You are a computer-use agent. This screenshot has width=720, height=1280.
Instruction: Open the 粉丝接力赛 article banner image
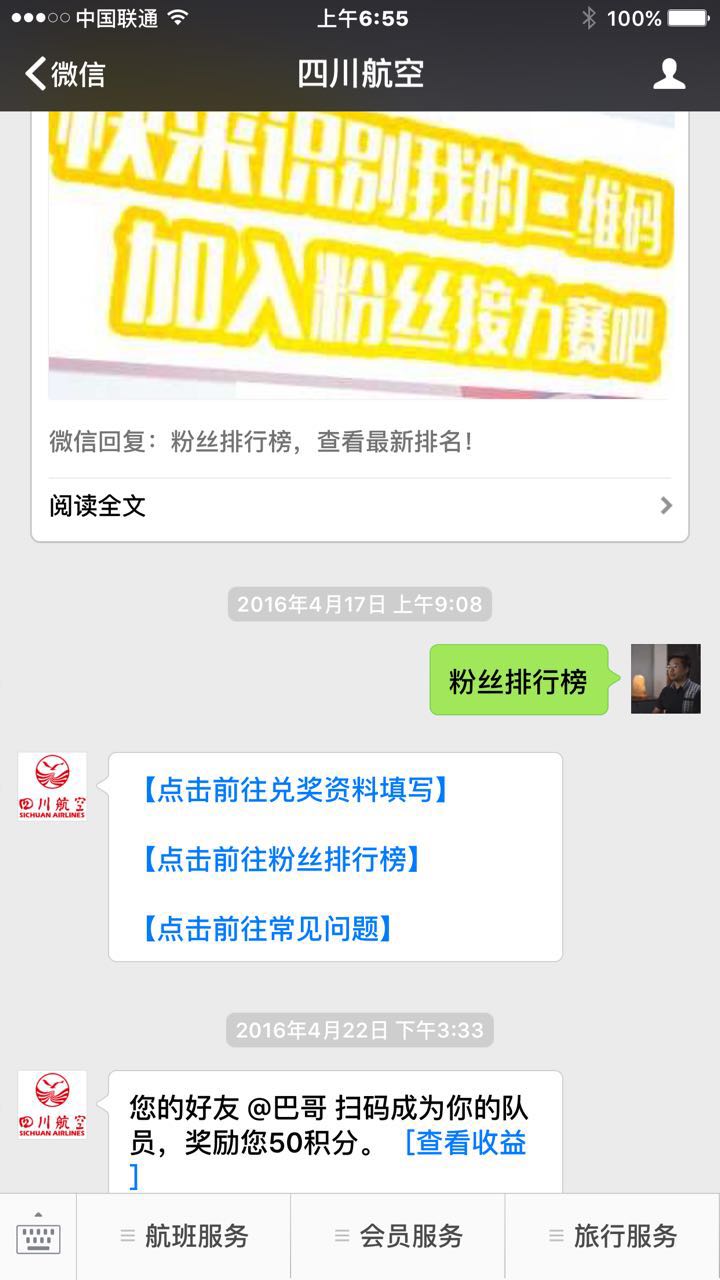(360, 255)
